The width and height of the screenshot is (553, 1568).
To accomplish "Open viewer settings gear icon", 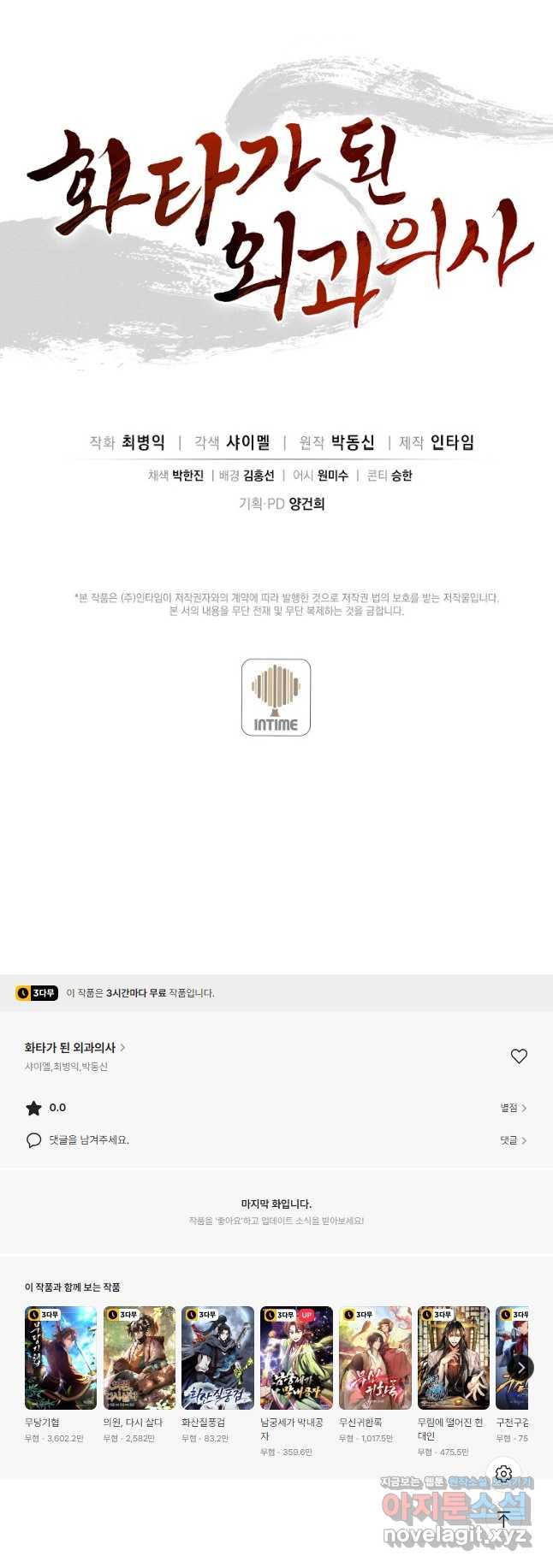I will 504,1473.
